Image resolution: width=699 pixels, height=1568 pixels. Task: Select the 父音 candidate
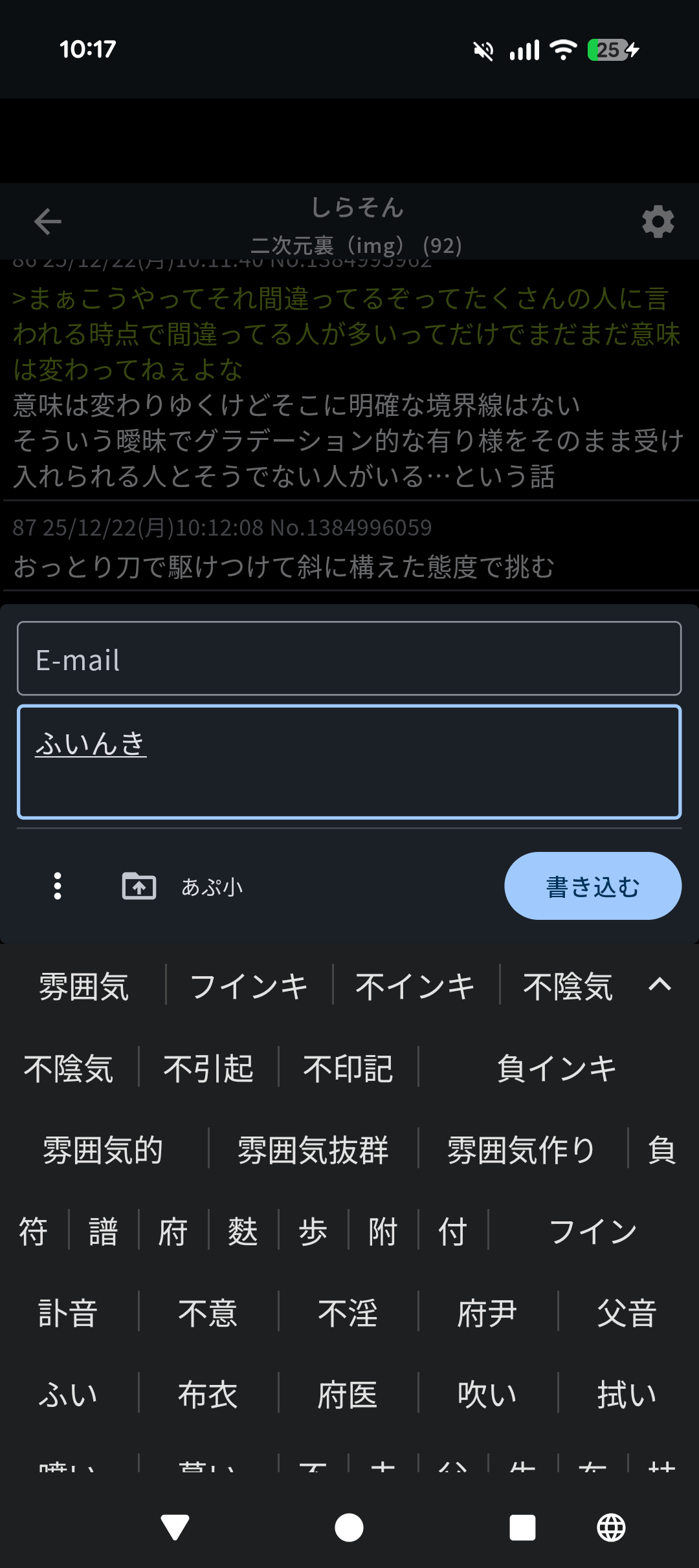627,1312
